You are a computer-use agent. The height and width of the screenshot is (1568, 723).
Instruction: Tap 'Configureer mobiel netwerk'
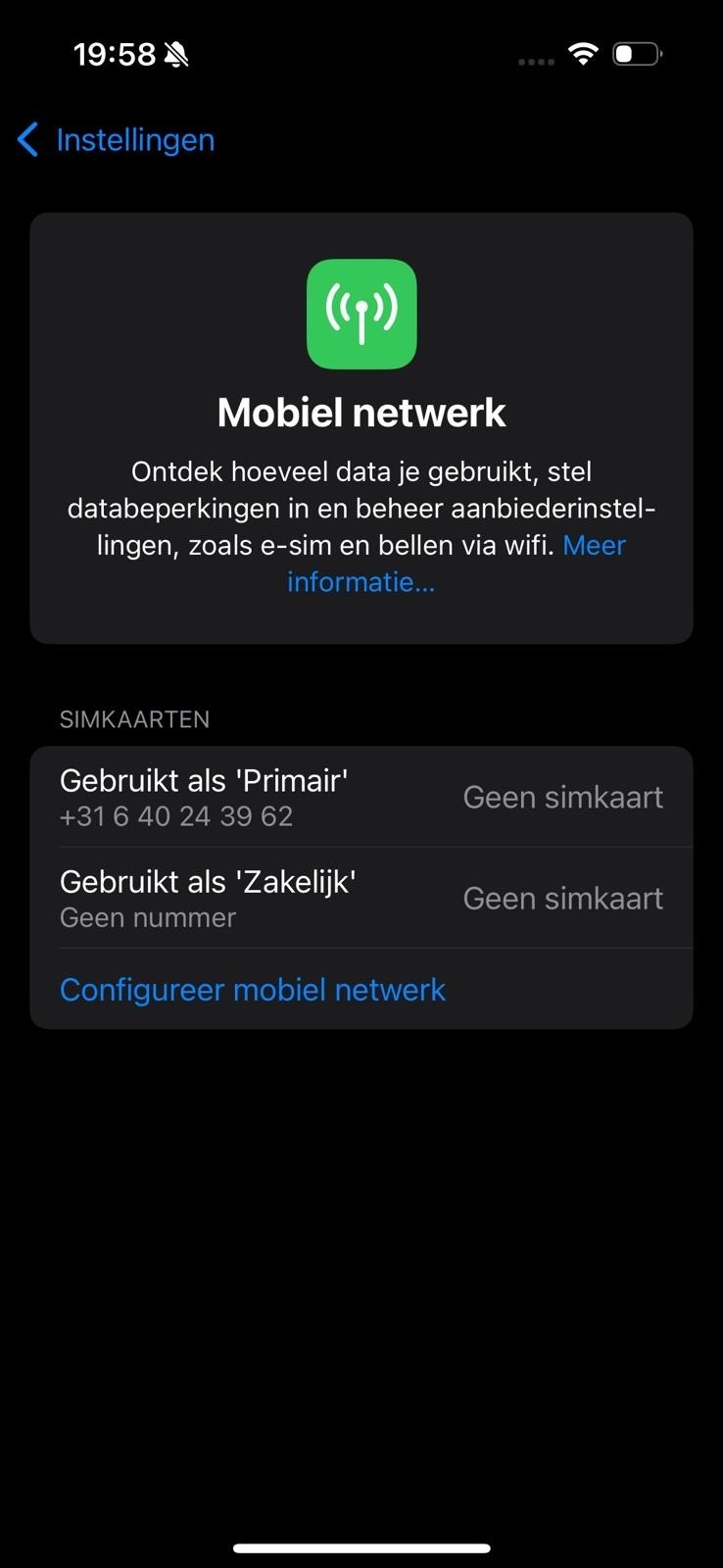tap(253, 989)
